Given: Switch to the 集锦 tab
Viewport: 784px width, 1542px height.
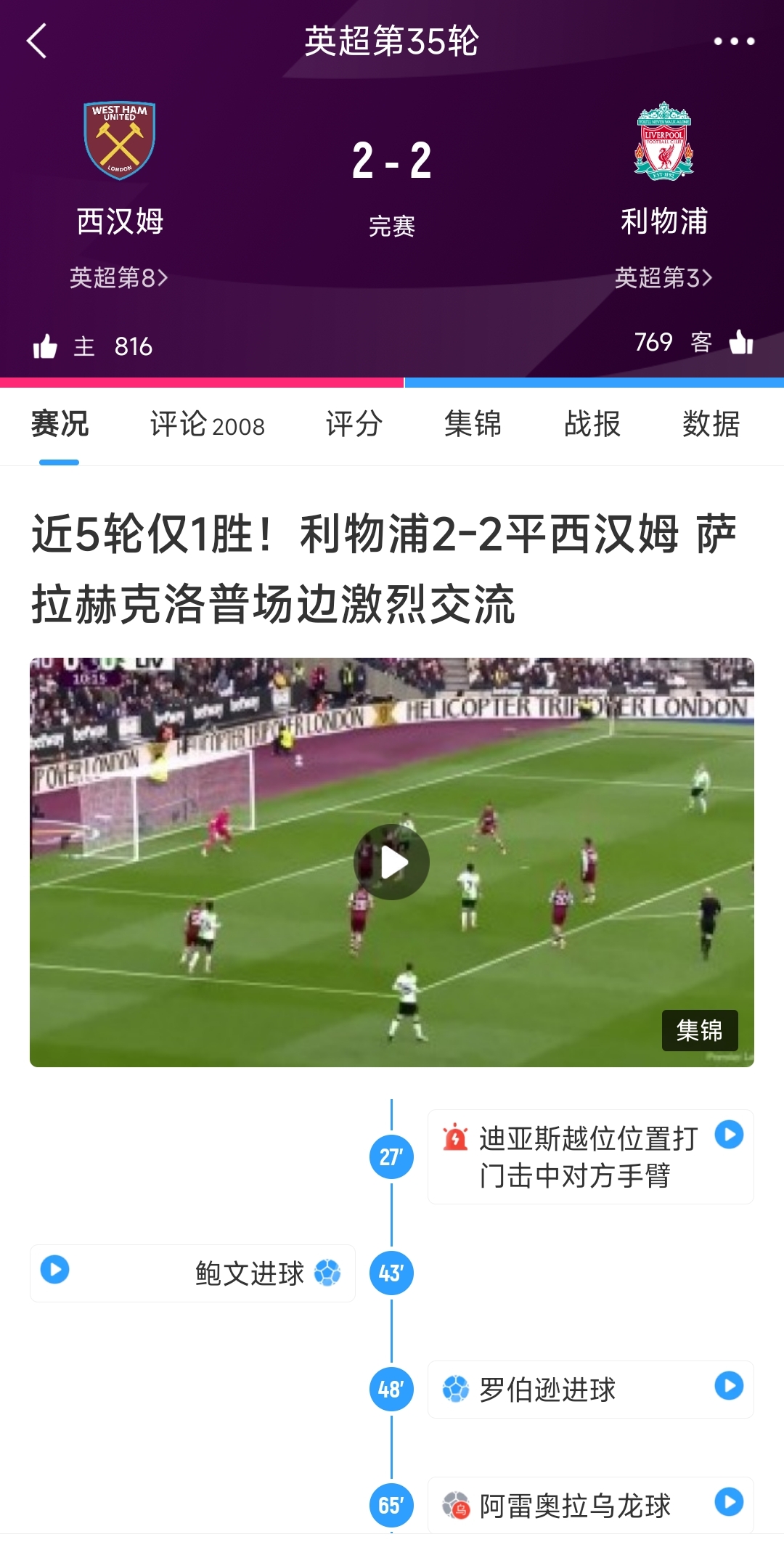Looking at the screenshot, I should click(x=473, y=425).
